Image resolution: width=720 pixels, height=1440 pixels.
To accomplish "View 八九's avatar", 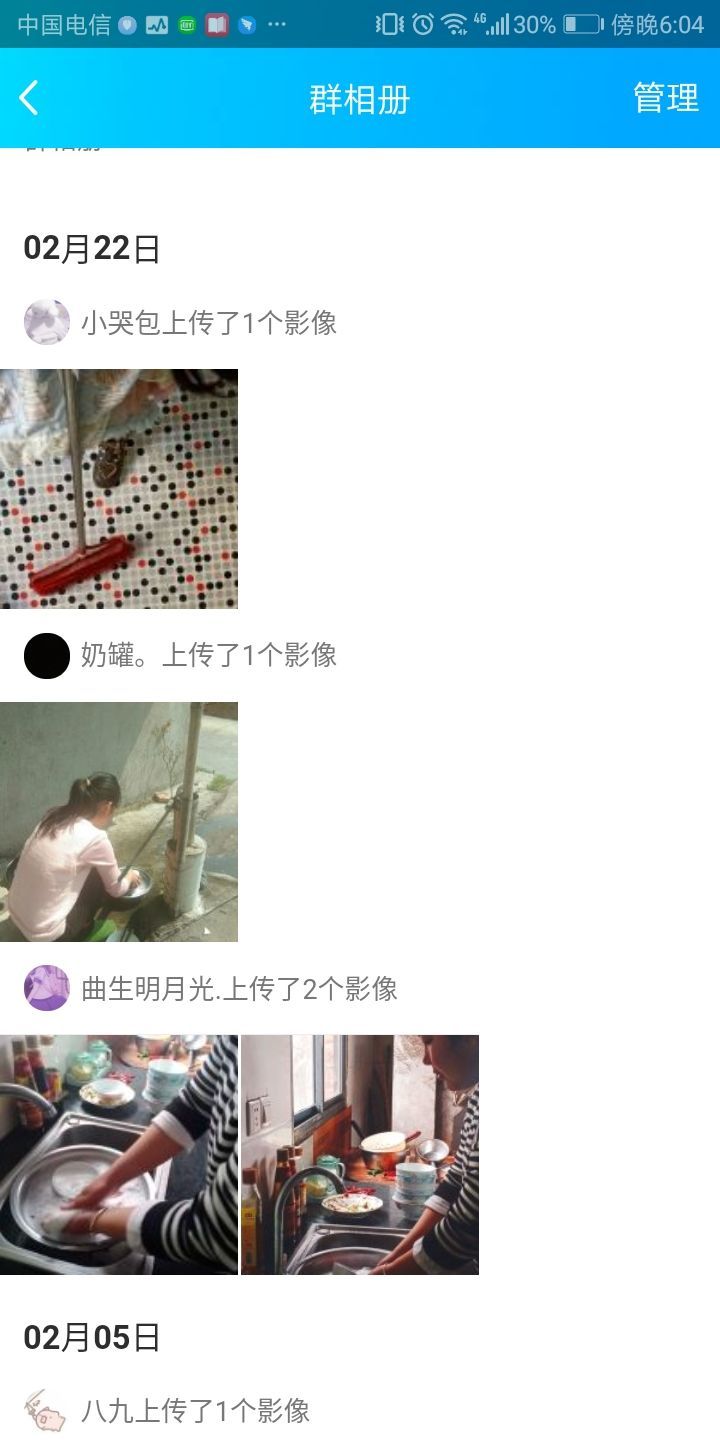I will coord(45,1410).
